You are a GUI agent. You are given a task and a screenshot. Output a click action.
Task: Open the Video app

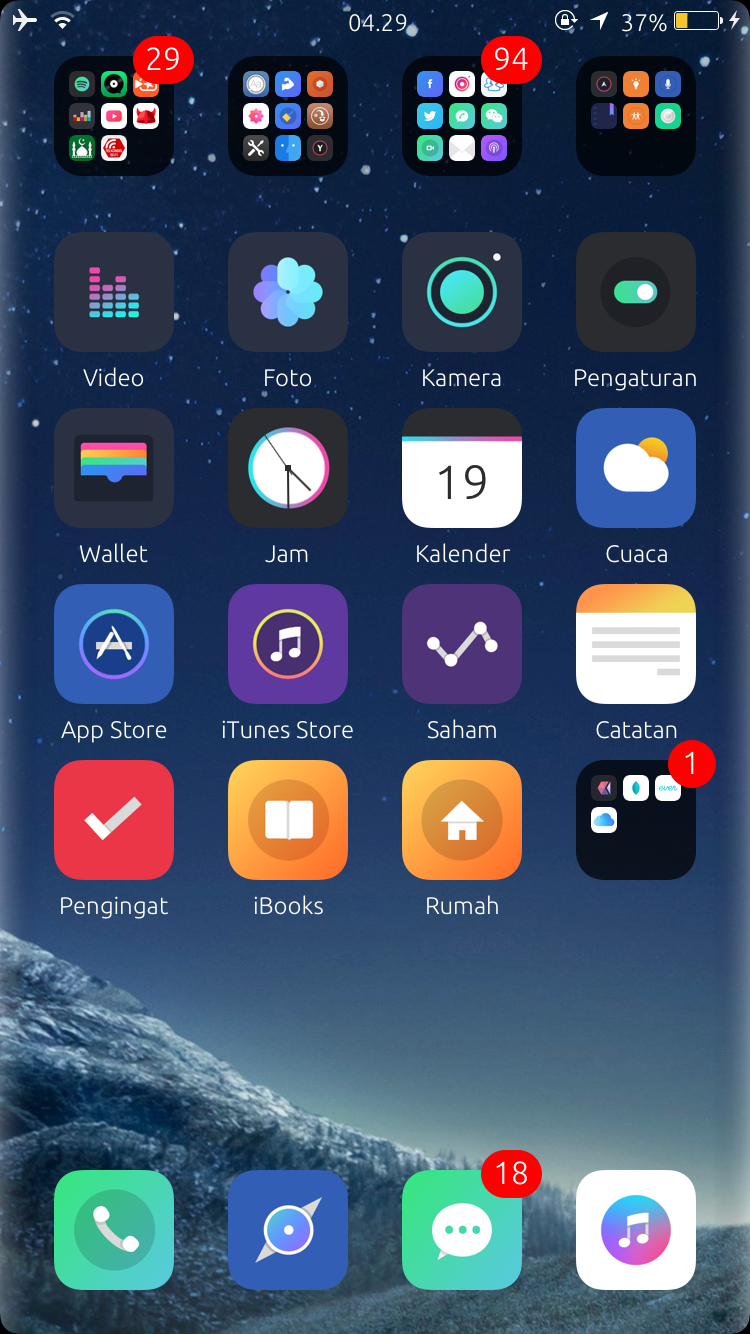(x=114, y=292)
